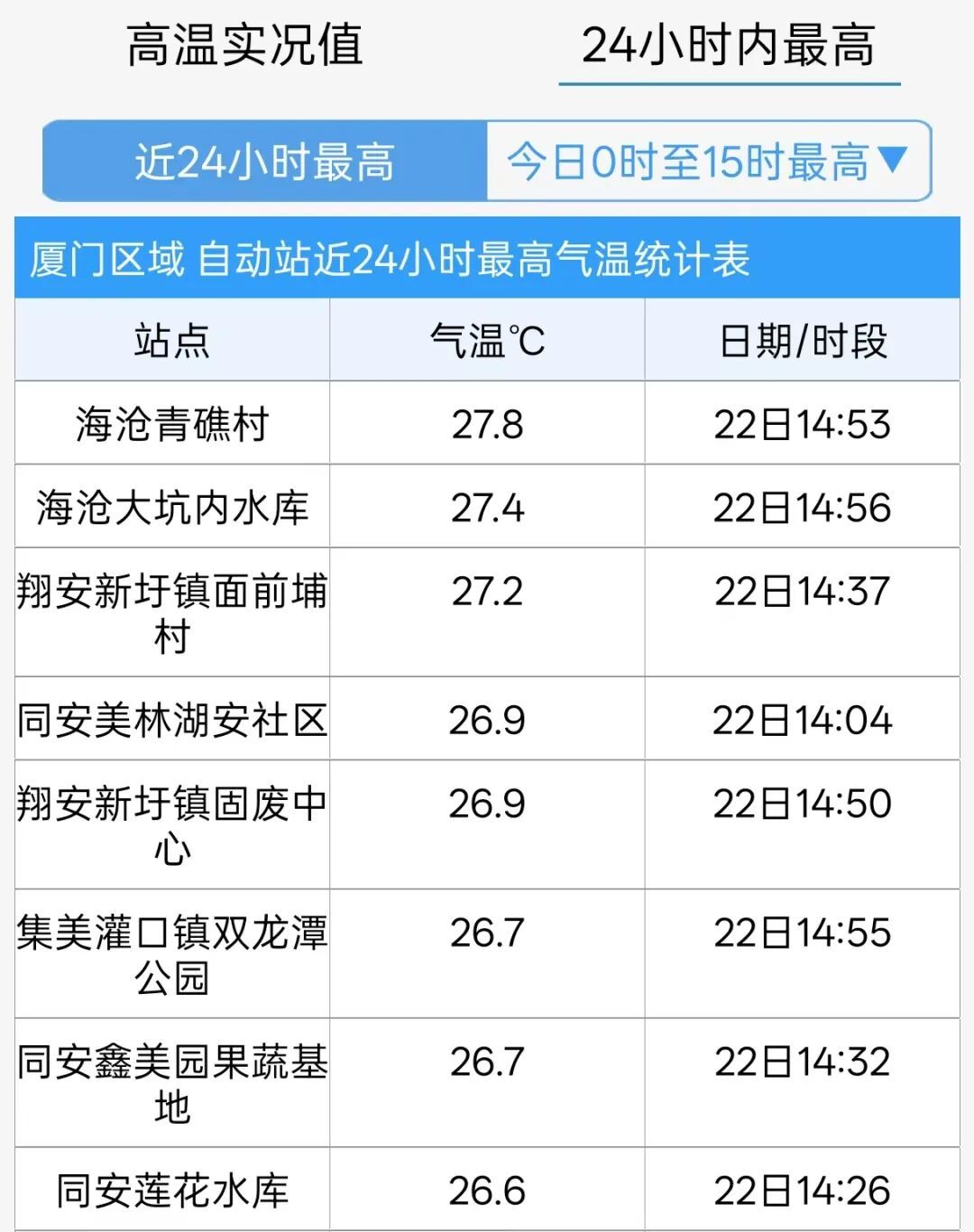Click the 同安莲花水库 station row
This screenshot has width=974, height=1232.
coord(171,1189)
